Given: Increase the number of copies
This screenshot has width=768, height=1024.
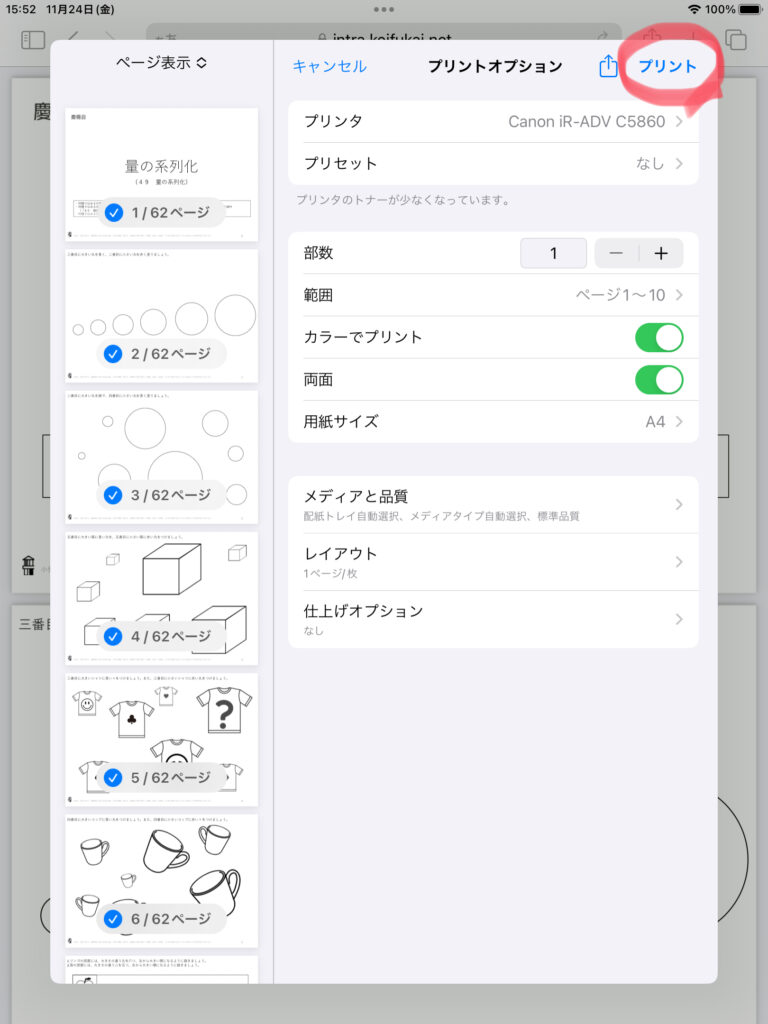Looking at the screenshot, I should tap(661, 253).
